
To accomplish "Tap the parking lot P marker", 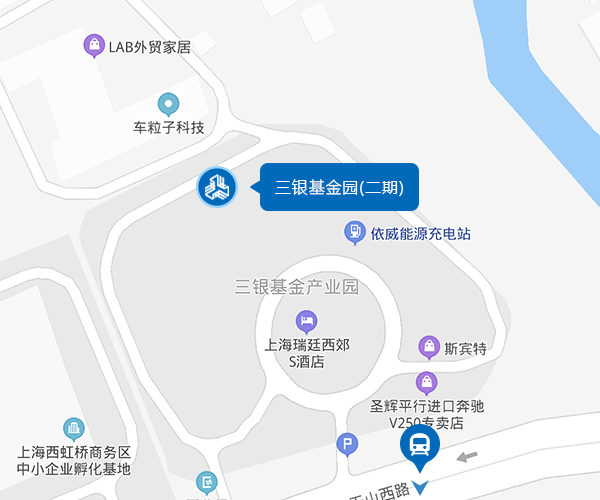I will coord(347,444).
